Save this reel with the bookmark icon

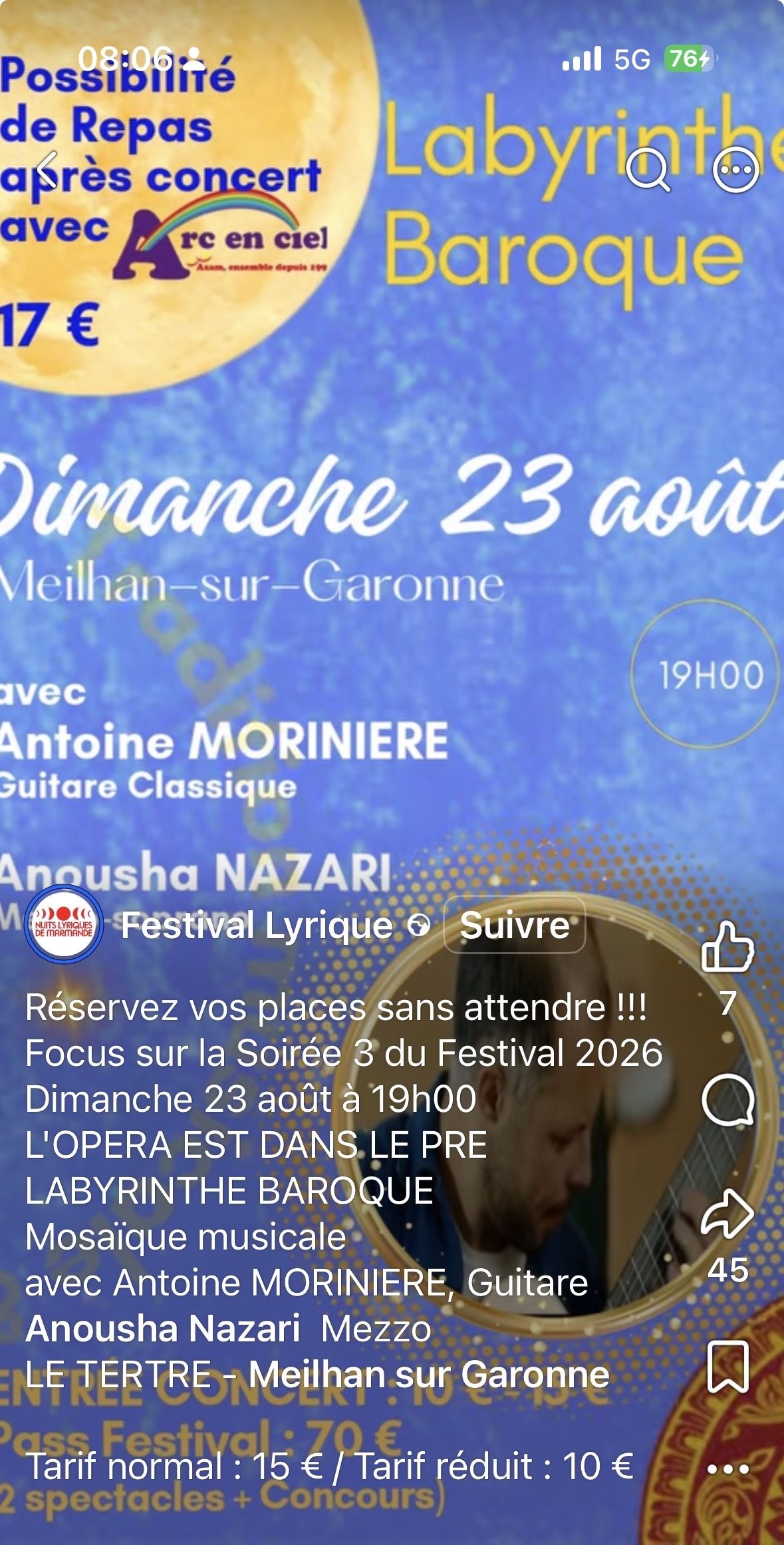pyautogui.click(x=728, y=1367)
